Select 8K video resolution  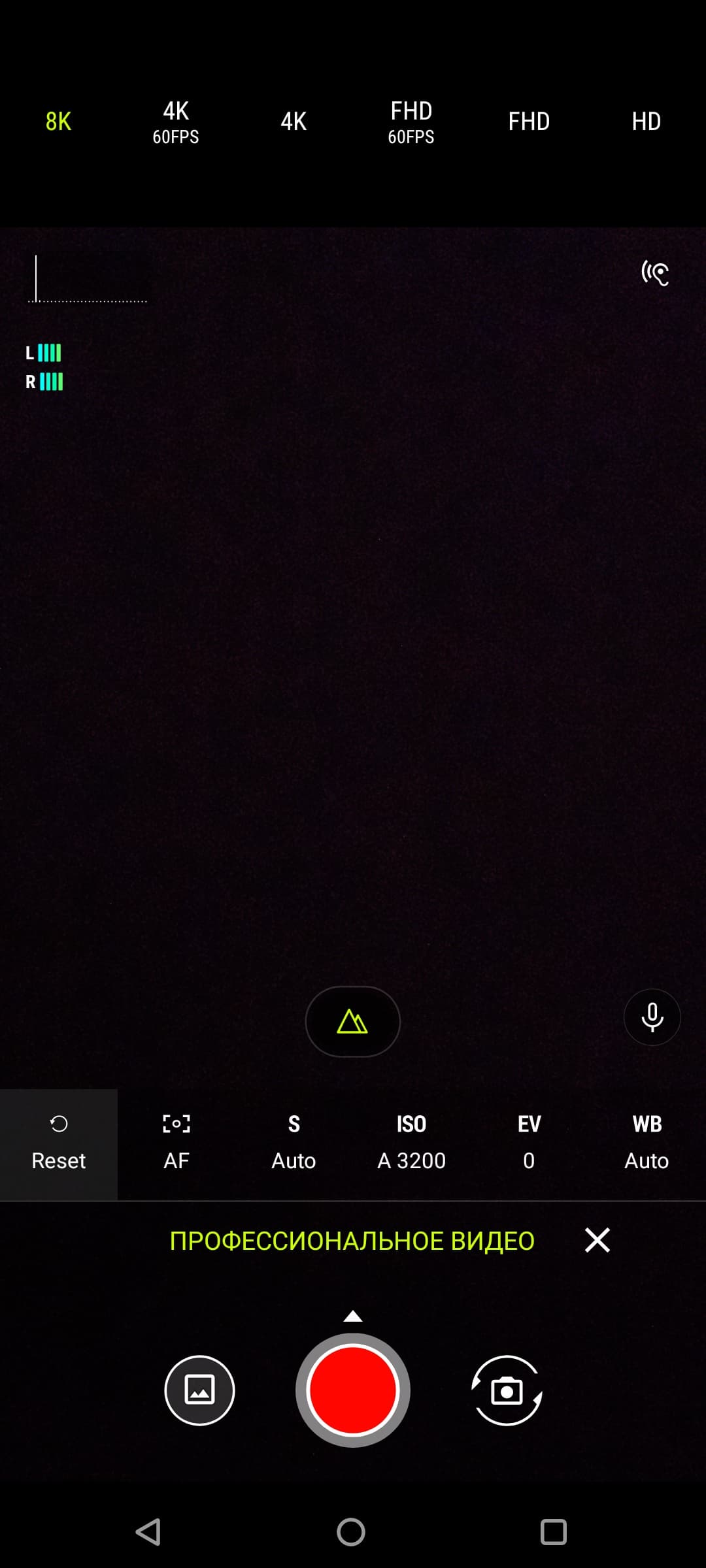[58, 122]
